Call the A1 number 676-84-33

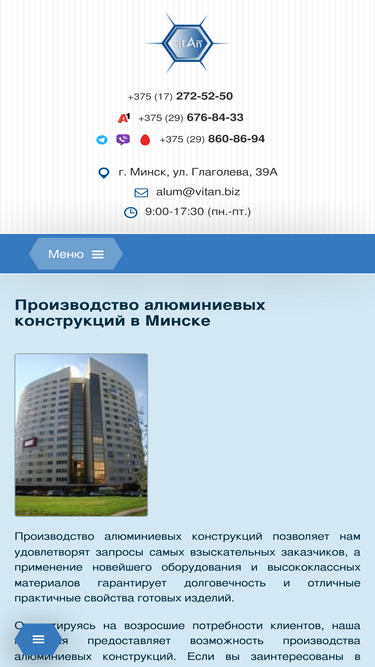(190, 118)
